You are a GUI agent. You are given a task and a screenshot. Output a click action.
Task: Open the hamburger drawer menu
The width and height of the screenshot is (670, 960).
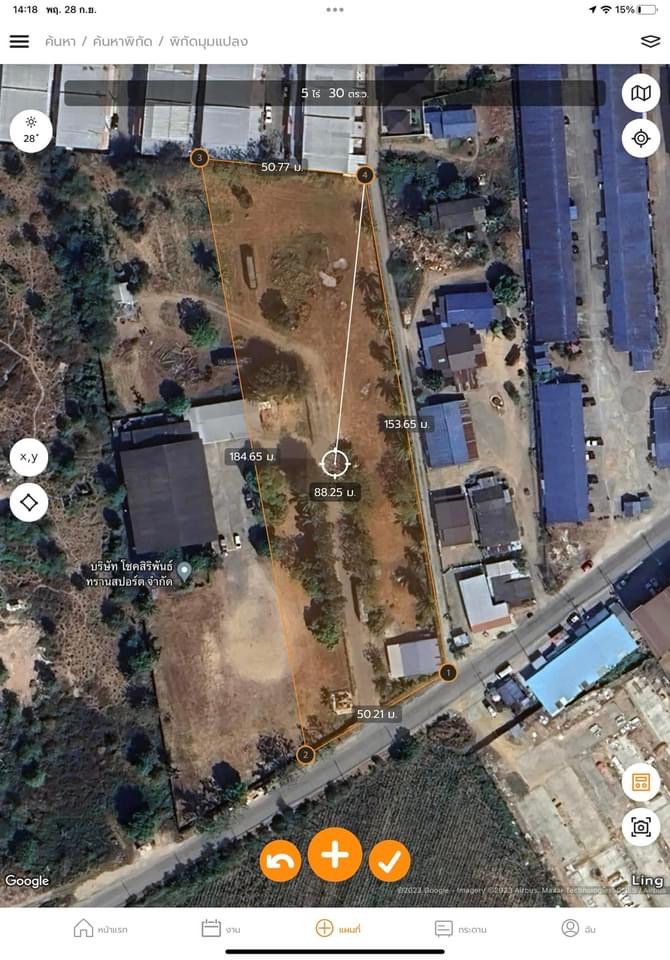tap(19, 42)
